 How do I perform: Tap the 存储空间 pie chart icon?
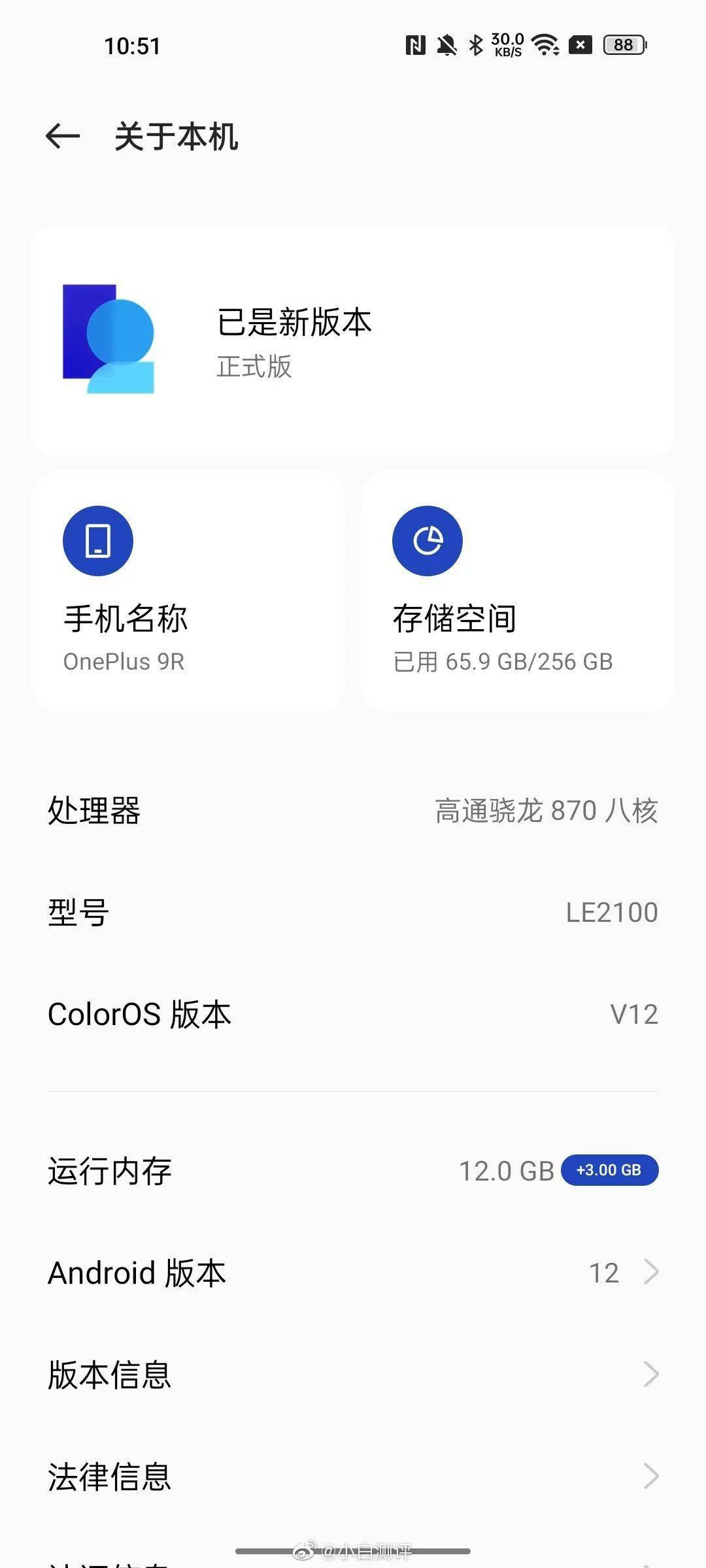click(427, 540)
